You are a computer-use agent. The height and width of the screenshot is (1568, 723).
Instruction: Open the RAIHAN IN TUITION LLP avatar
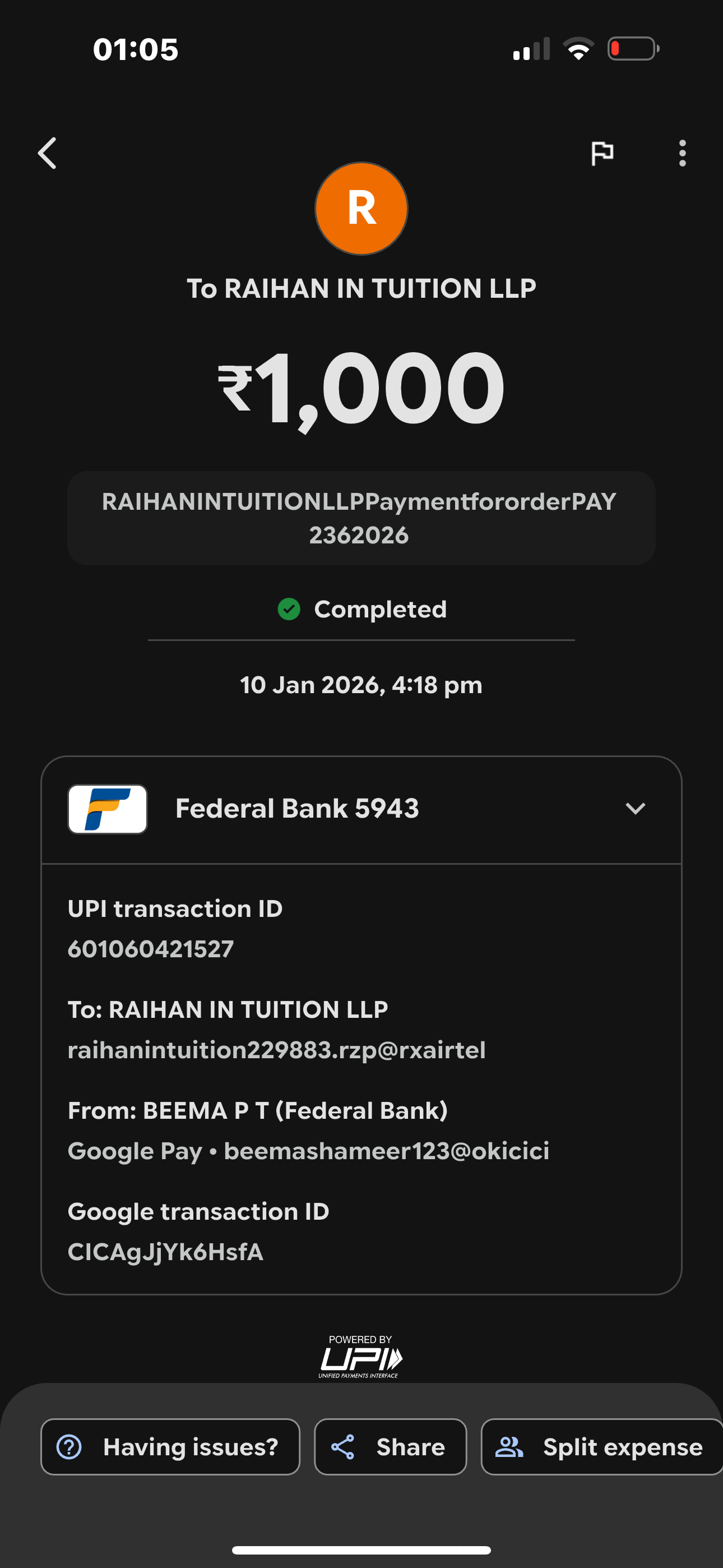tap(361, 208)
